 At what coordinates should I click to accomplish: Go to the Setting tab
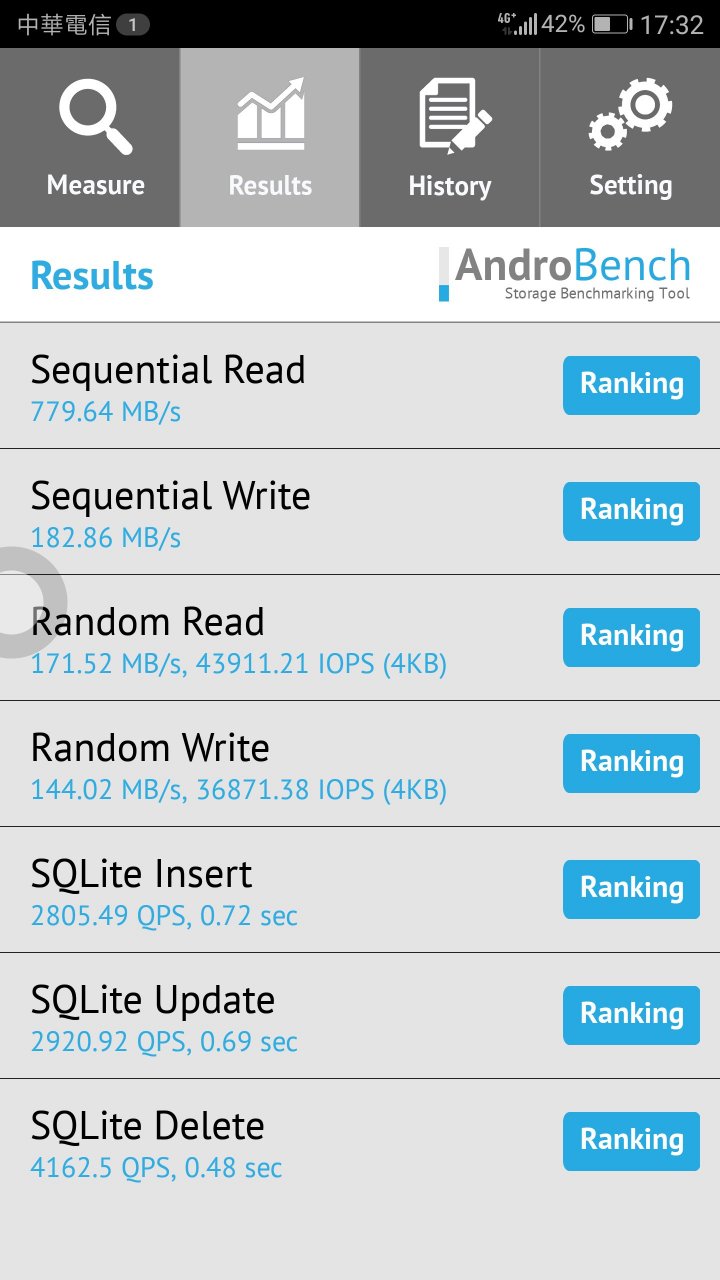[x=630, y=138]
